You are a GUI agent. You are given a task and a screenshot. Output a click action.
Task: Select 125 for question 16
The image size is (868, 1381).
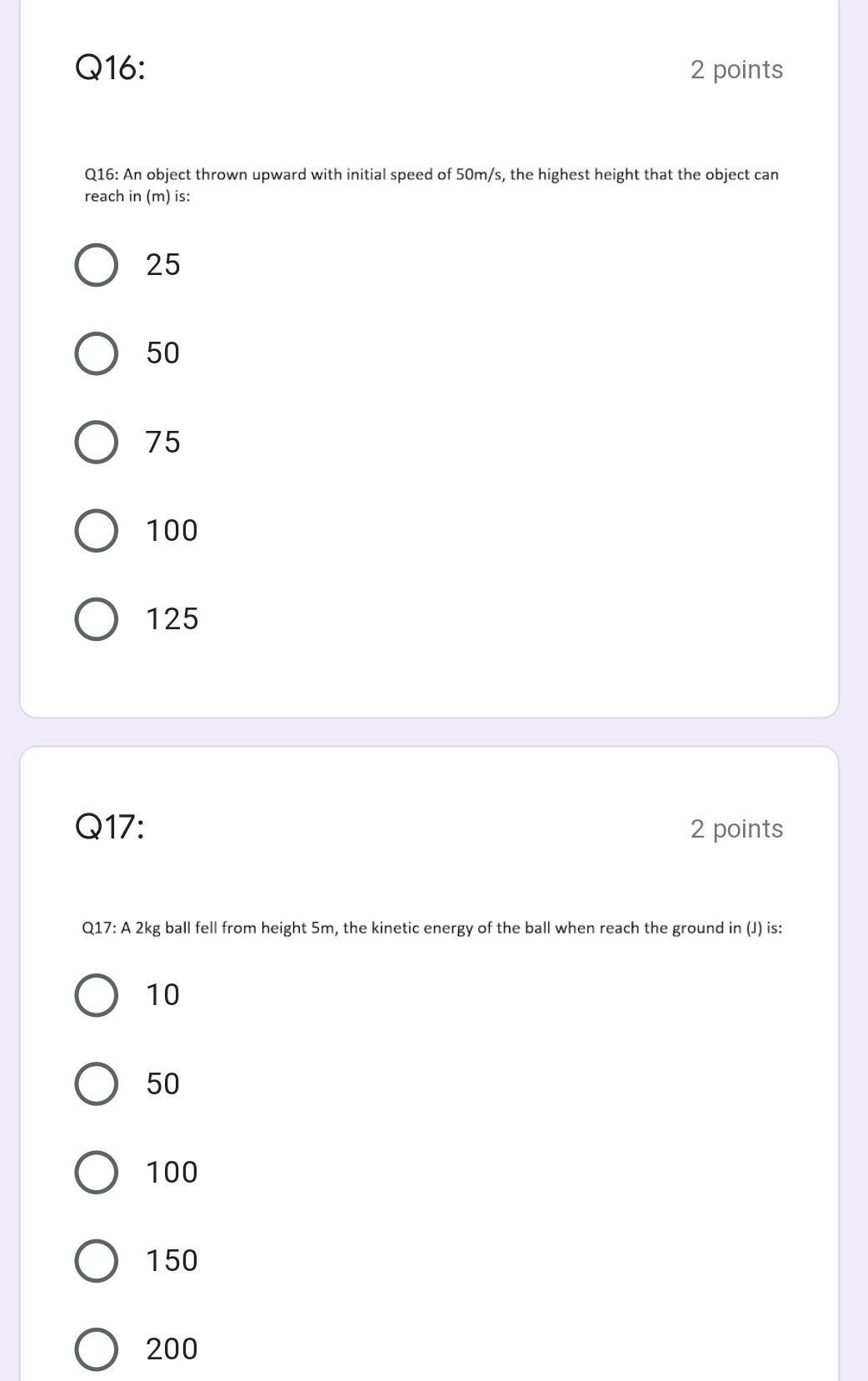[96, 619]
